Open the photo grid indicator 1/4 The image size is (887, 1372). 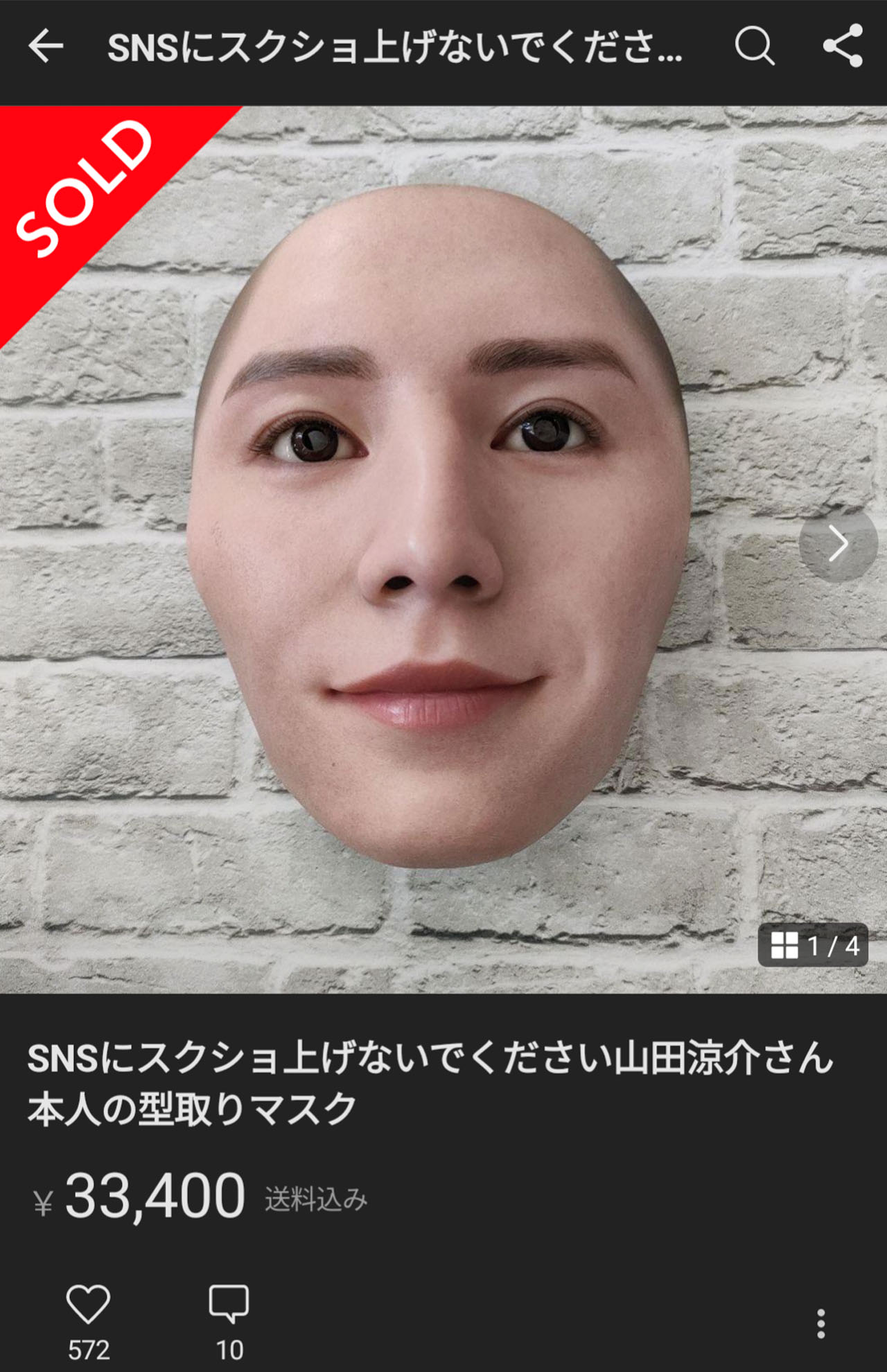813,945
